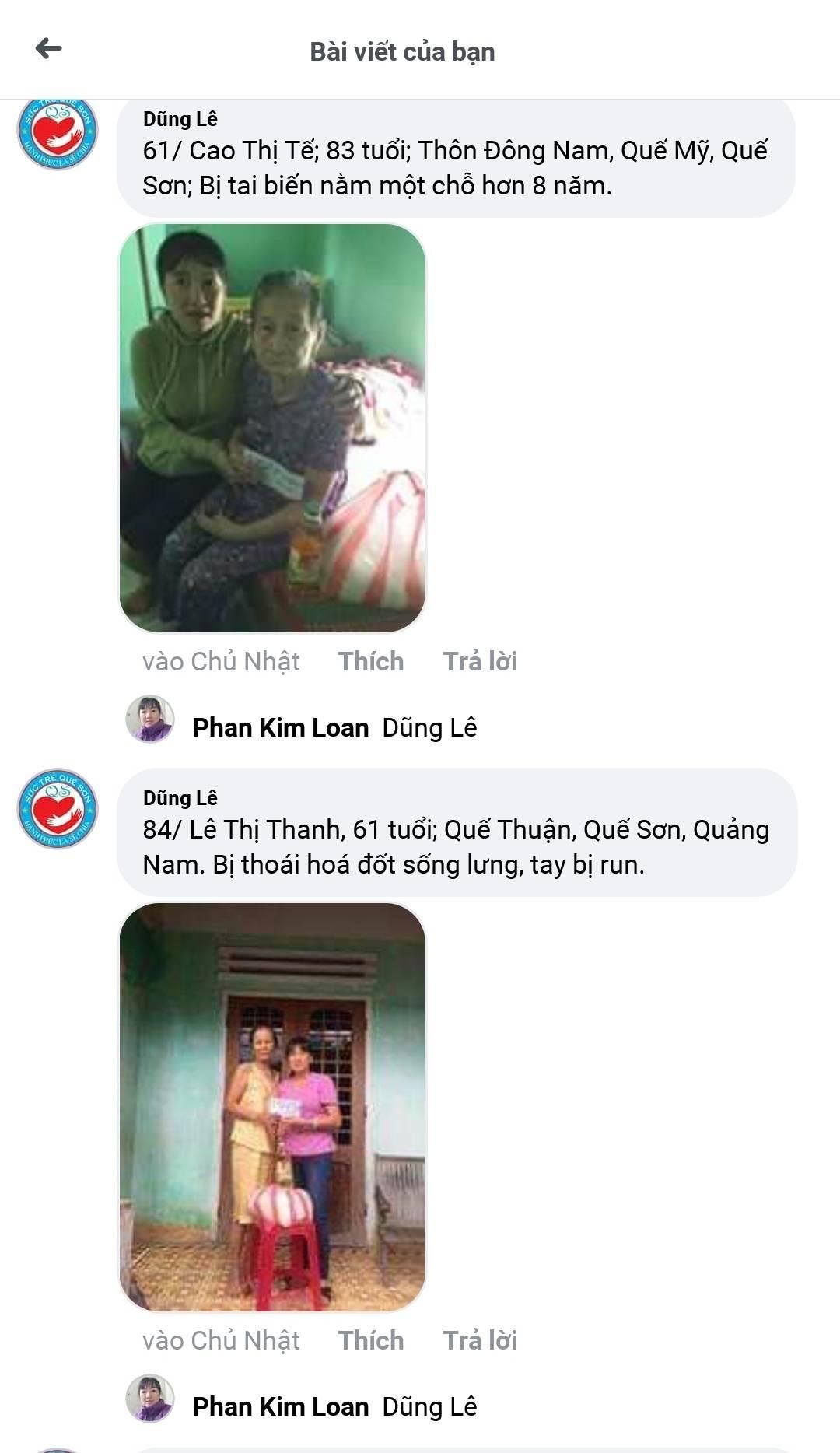Screen dimensions: 840x1453
Task: Open the photo in the Lê Thị Thanh comment
Action: click(272, 1107)
